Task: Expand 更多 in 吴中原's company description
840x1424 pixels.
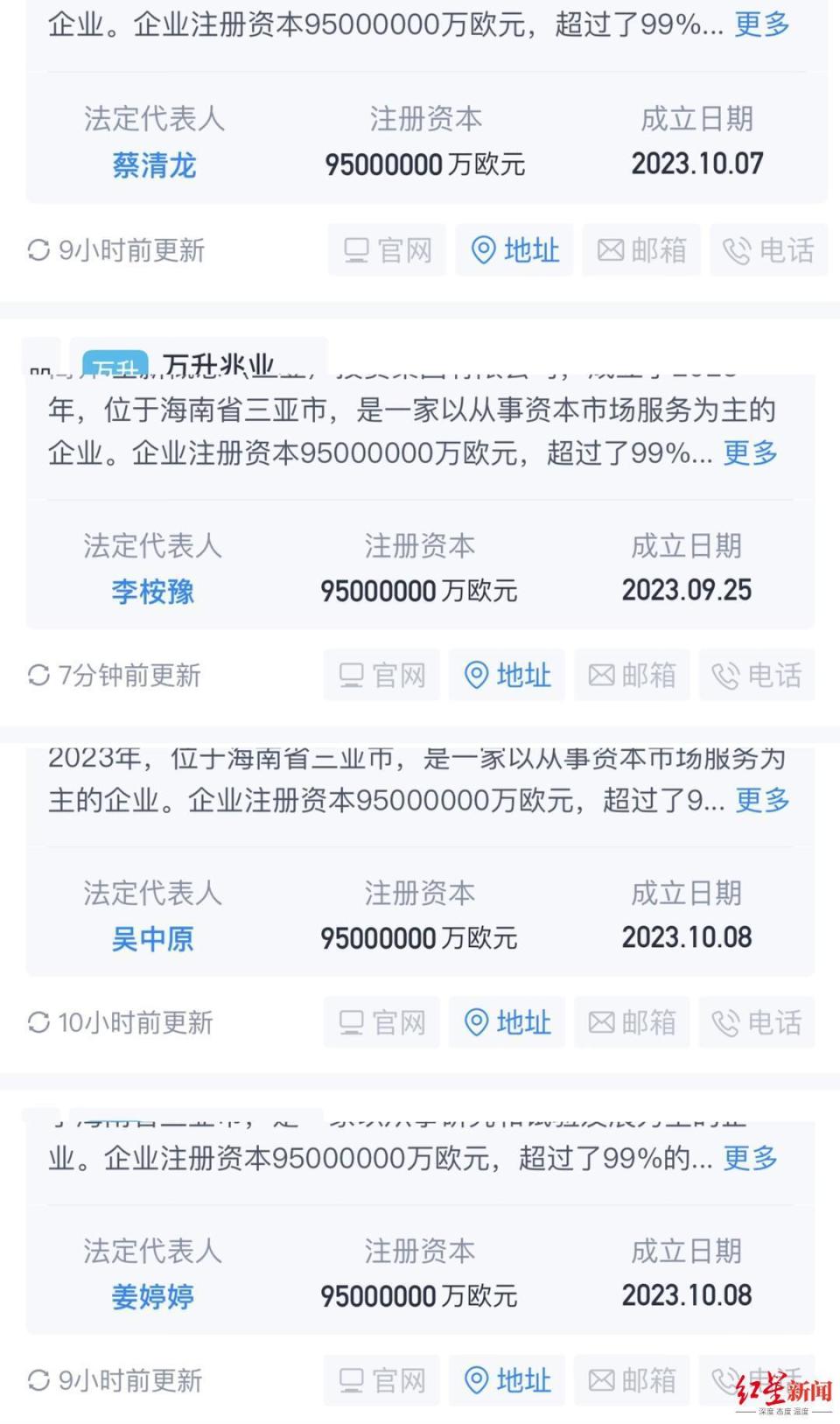Action: pos(759,801)
